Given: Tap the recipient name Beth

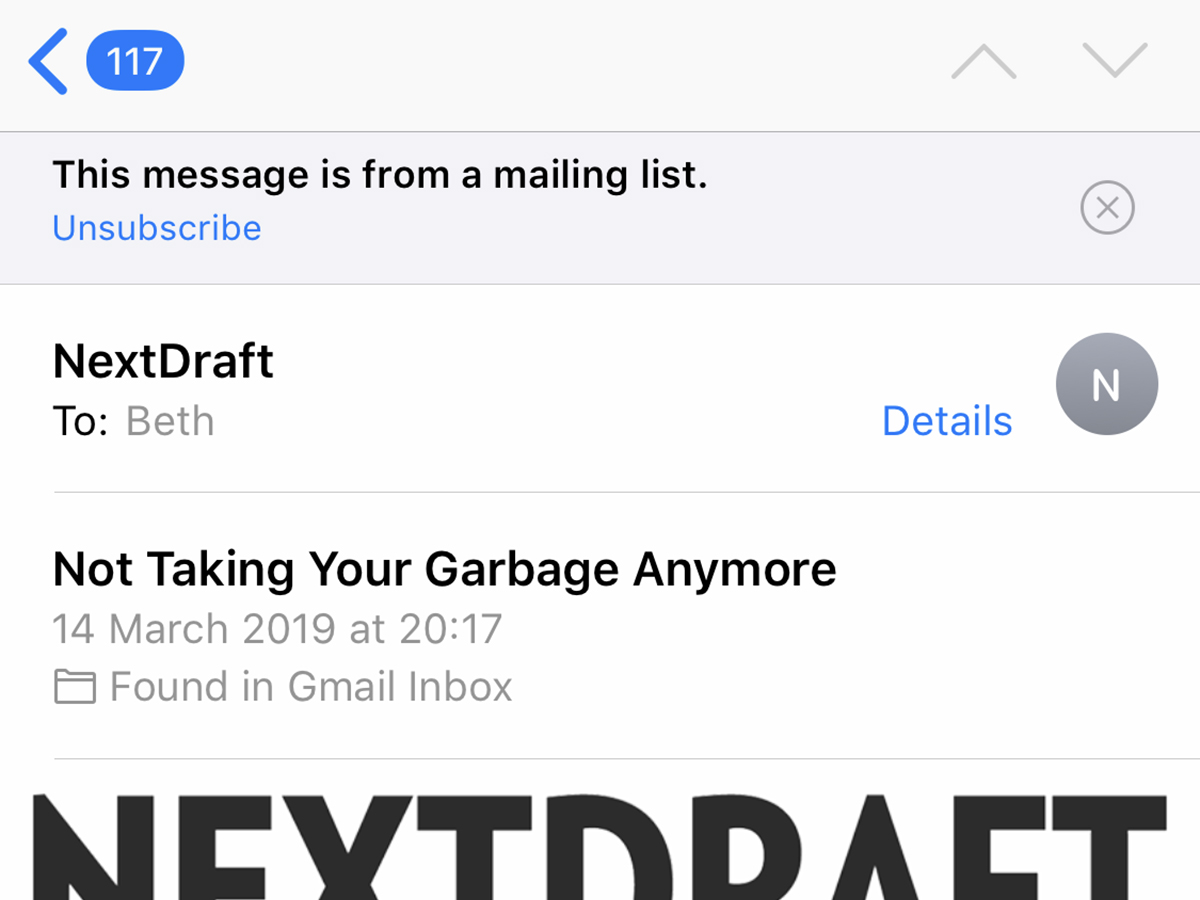Looking at the screenshot, I should pos(170,421).
